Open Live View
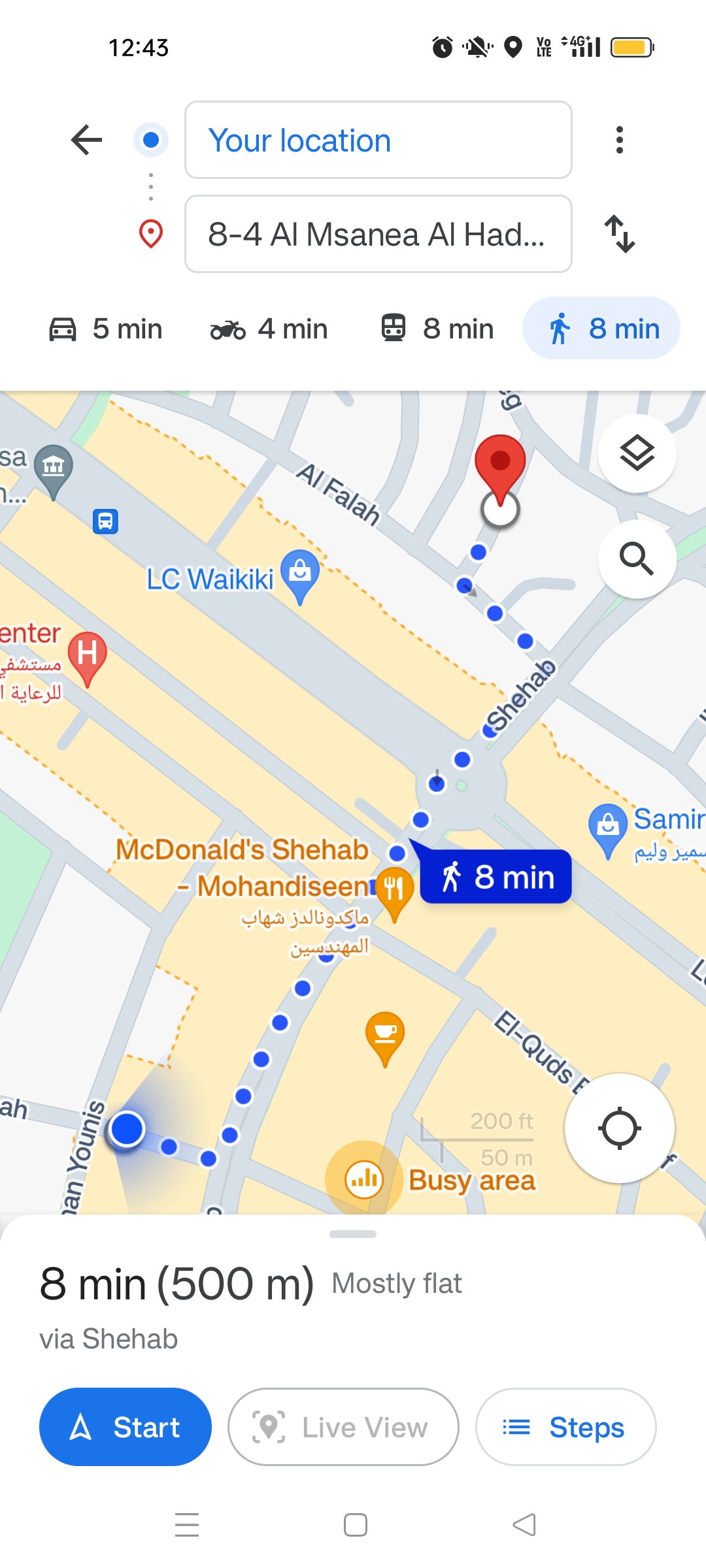Screen dimensions: 706x1568 point(343,1427)
